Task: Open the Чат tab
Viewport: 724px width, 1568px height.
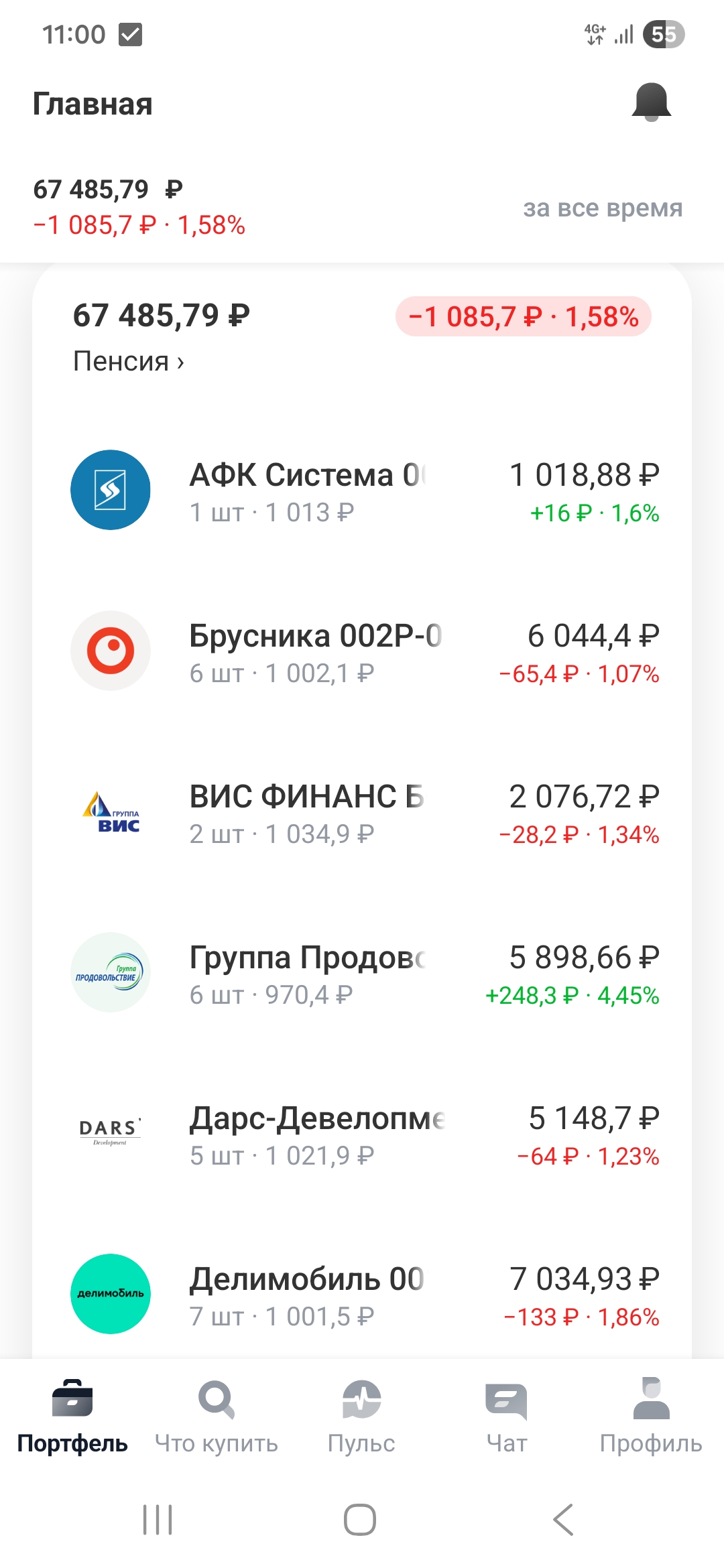Action: click(x=507, y=1415)
